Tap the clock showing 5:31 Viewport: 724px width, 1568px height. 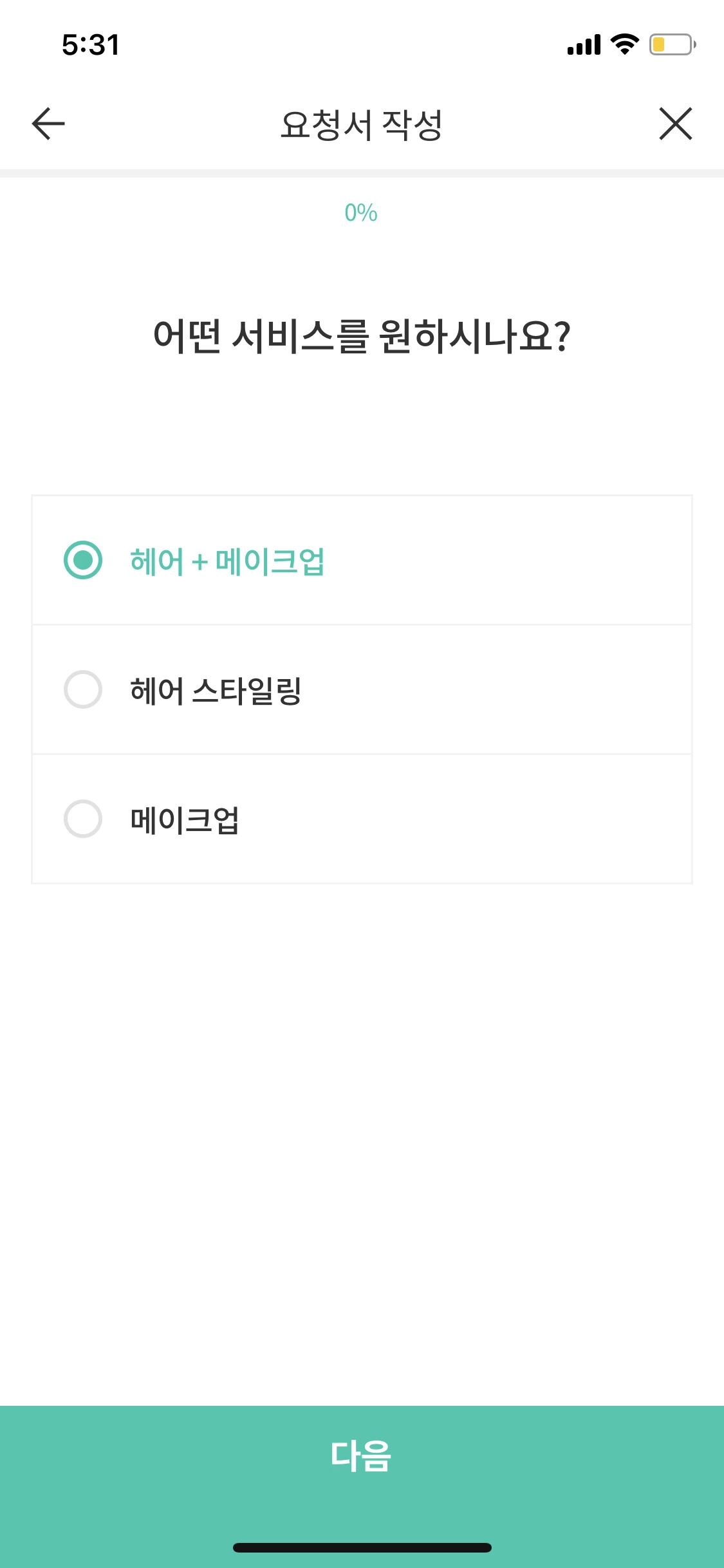pos(90,45)
